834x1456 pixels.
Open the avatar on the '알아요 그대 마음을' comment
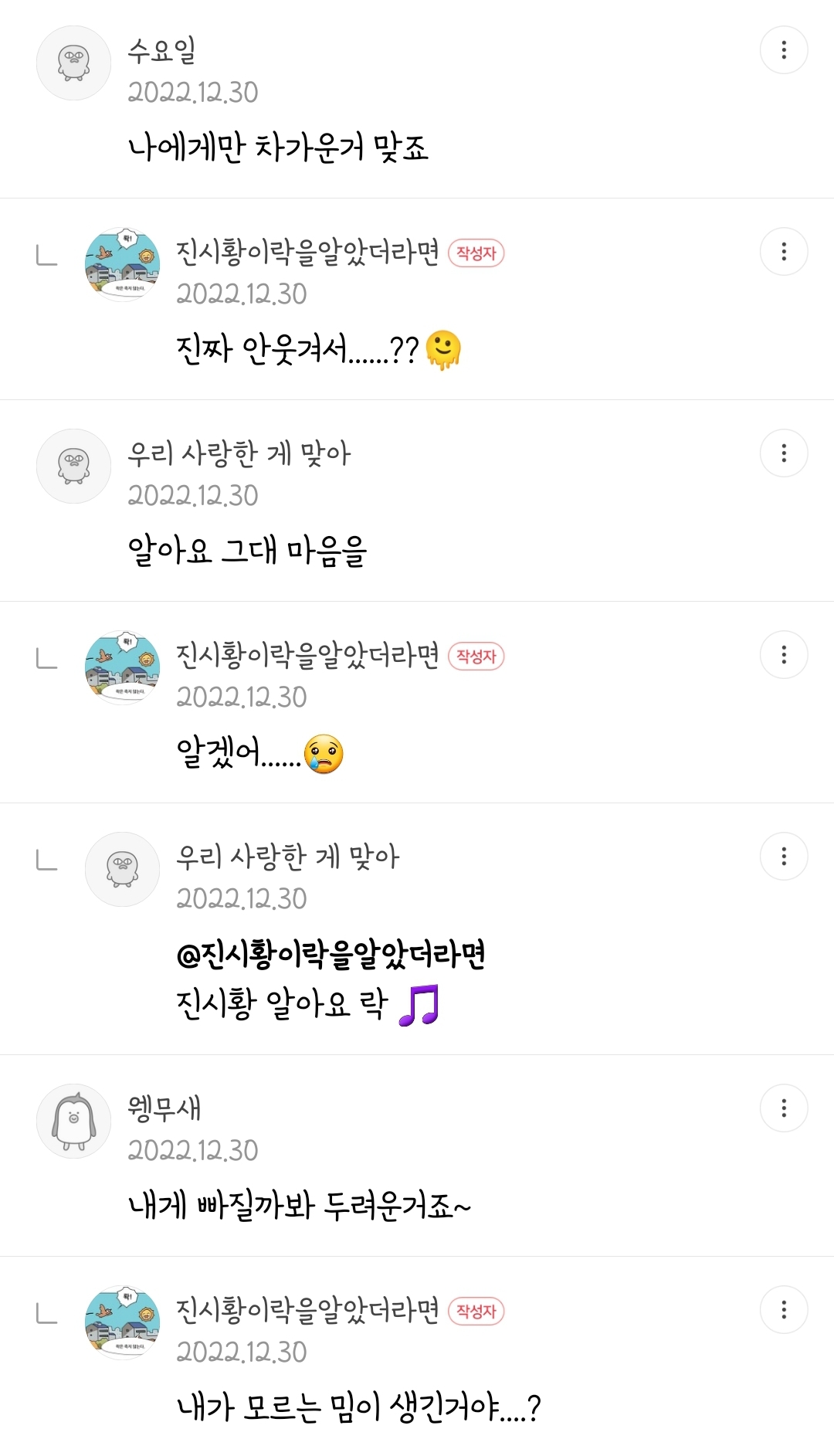pyautogui.click(x=74, y=467)
